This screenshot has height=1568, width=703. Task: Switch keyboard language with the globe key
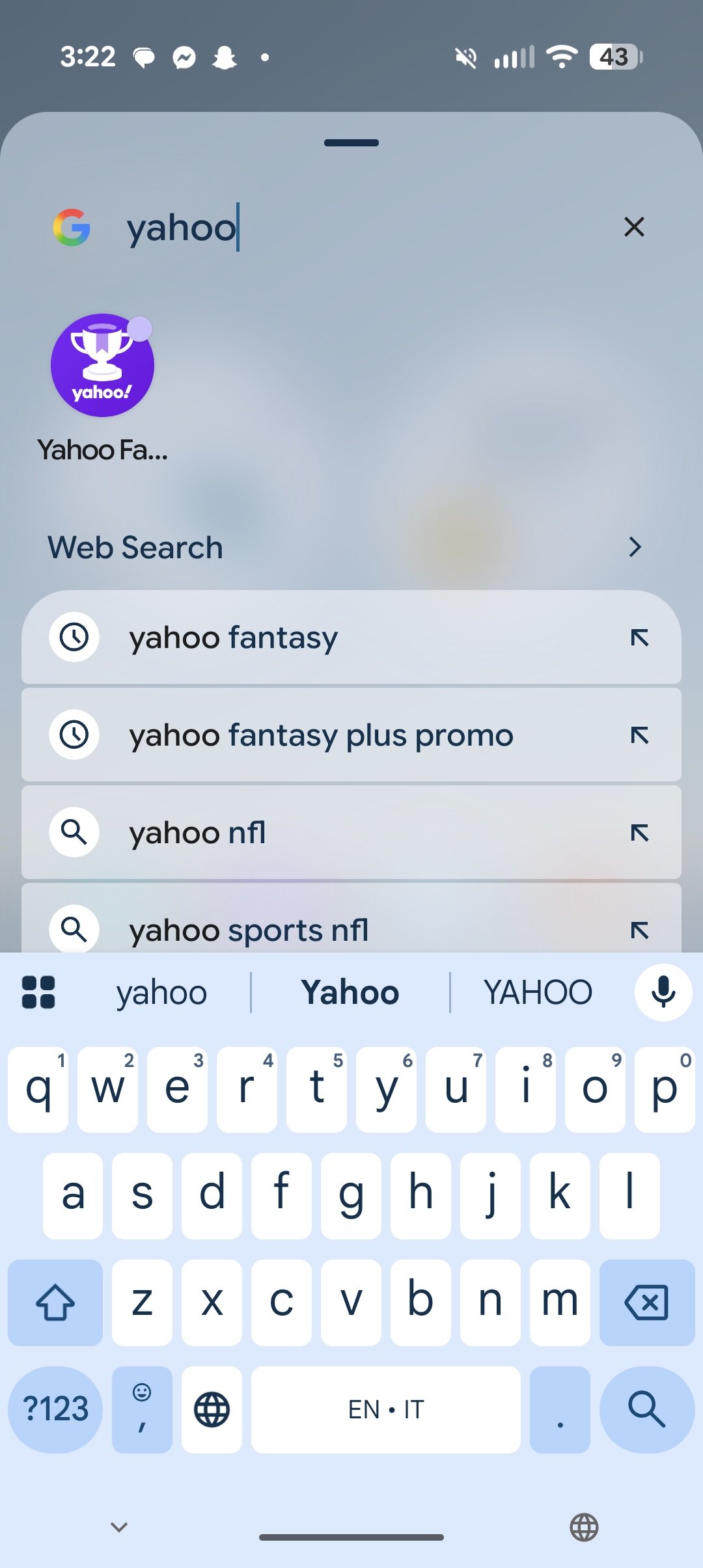(212, 1409)
